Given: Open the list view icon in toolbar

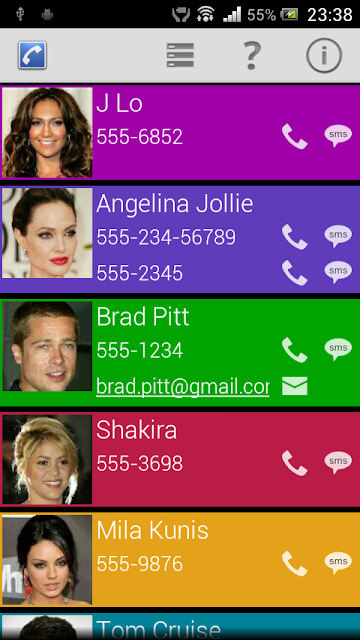Looking at the screenshot, I should [180, 55].
